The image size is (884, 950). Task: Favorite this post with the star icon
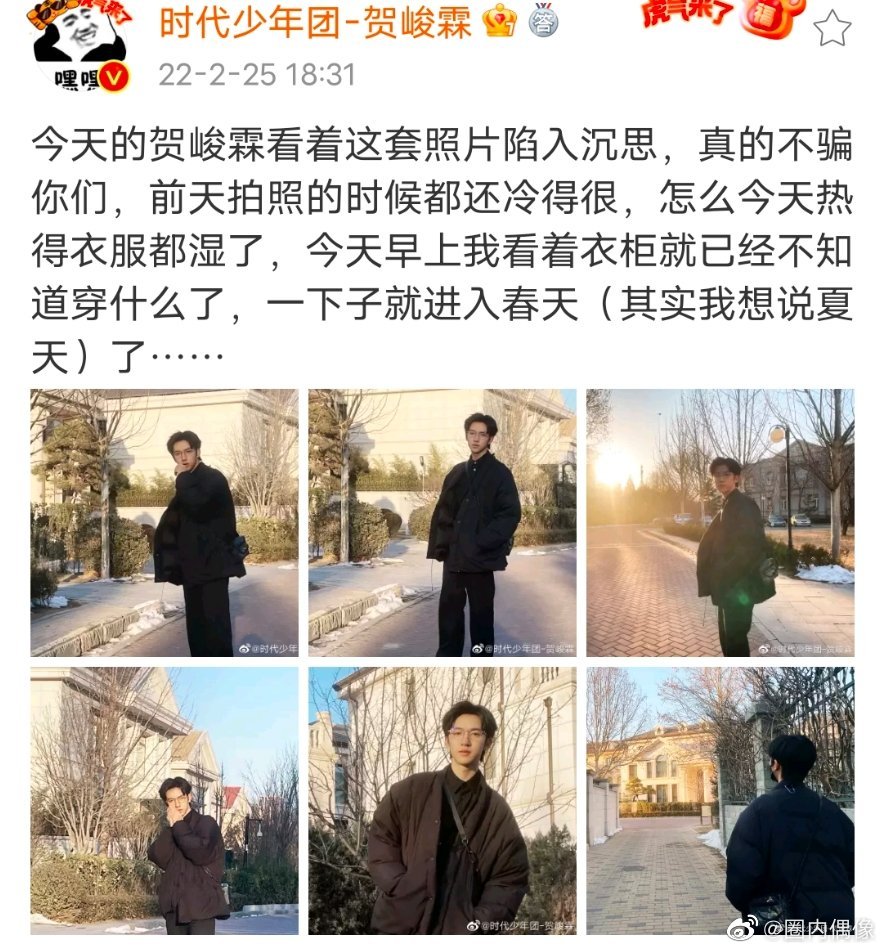click(831, 28)
